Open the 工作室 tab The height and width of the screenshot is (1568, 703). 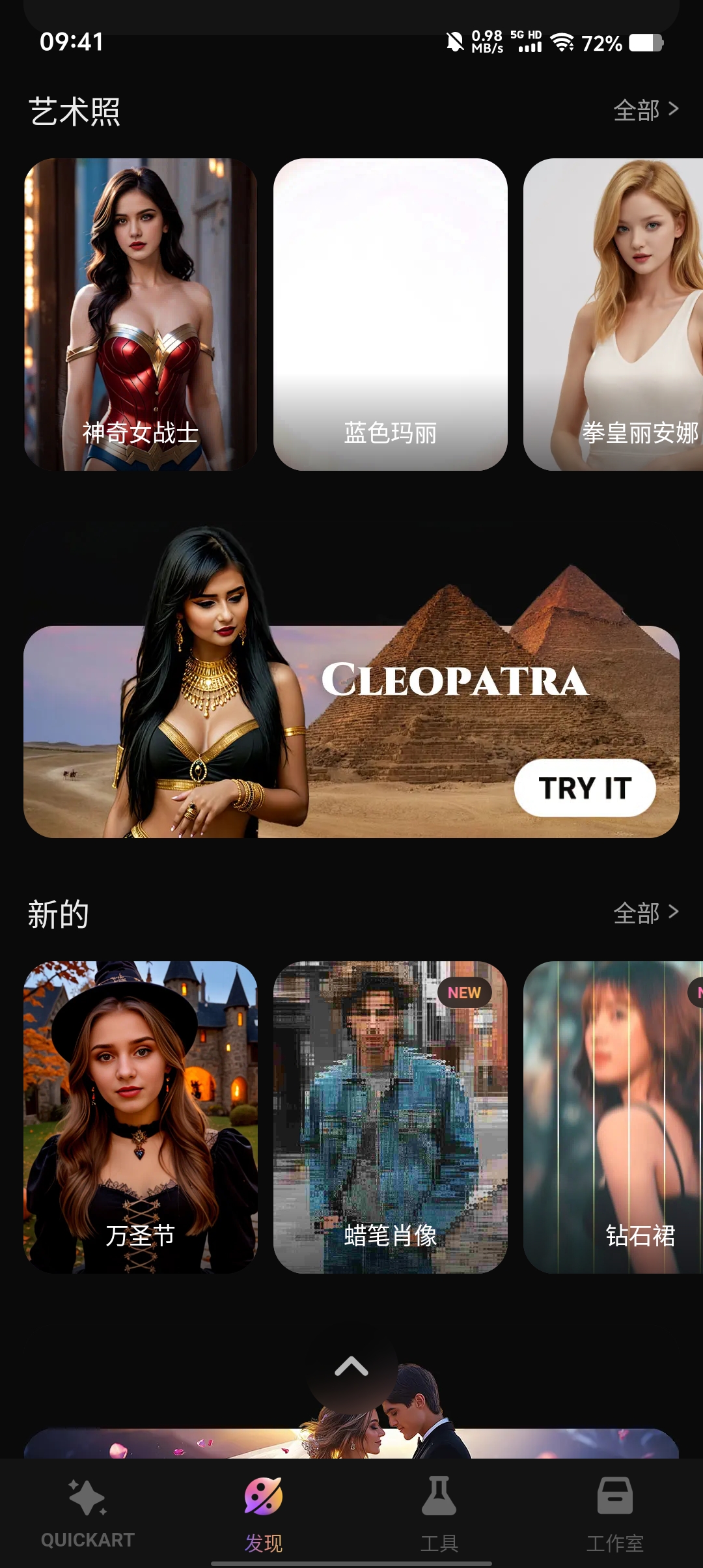click(x=615, y=1513)
